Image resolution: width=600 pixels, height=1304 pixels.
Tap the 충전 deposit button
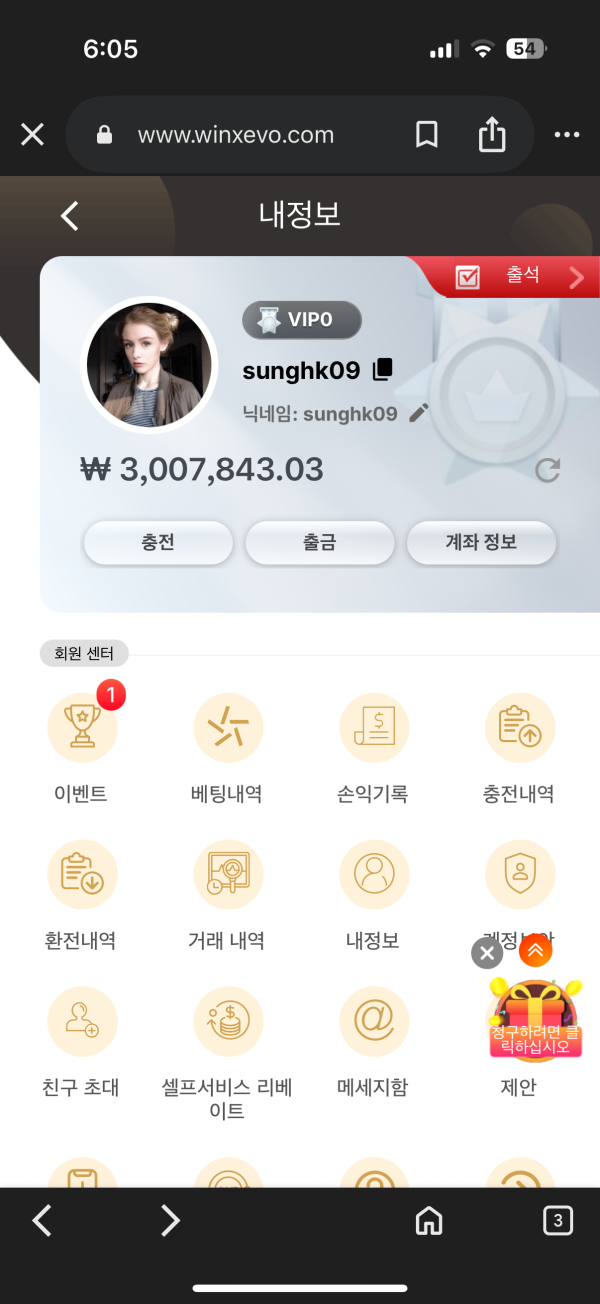click(x=158, y=543)
